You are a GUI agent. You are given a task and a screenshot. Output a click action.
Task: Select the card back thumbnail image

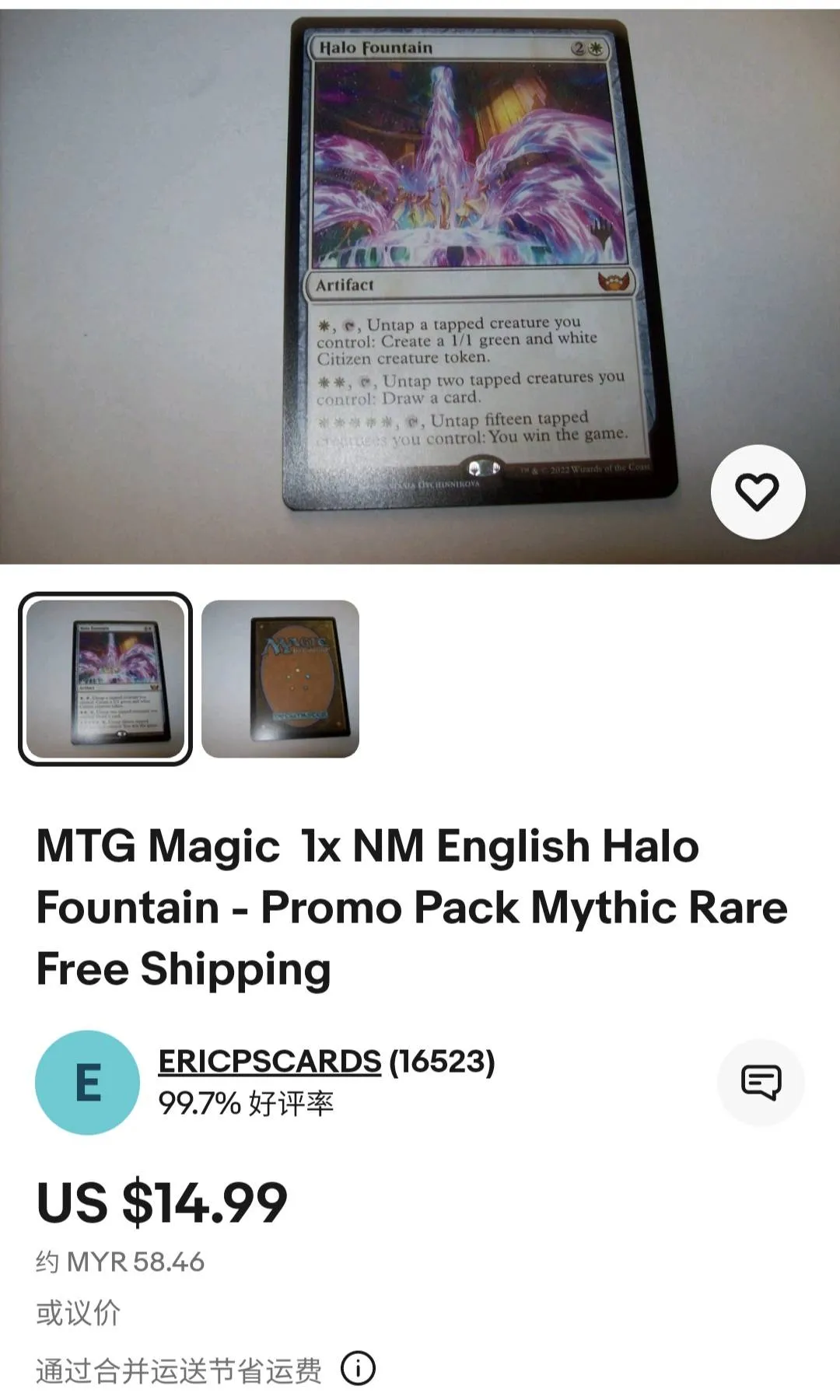280,678
